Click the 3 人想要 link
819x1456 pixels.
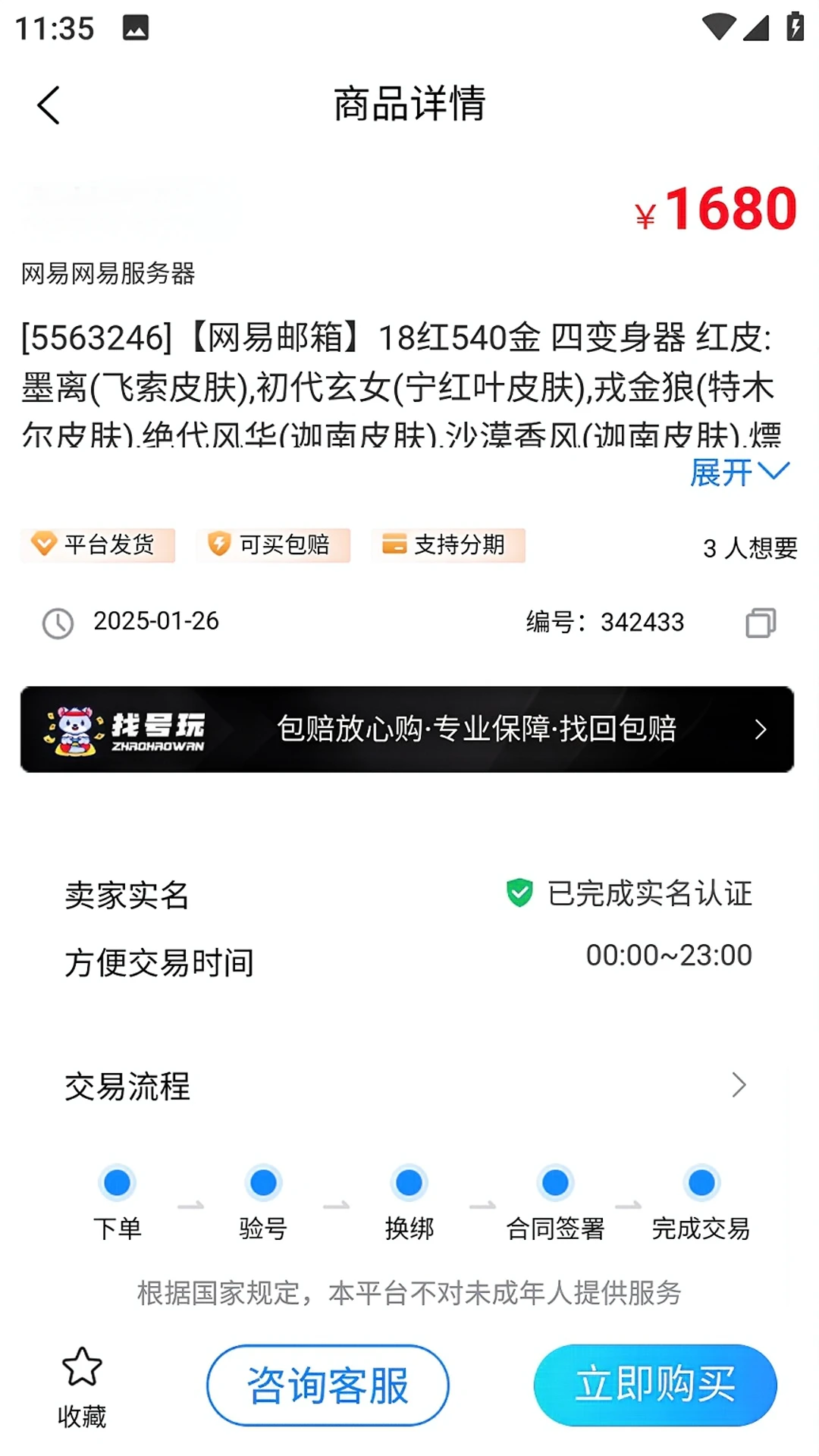750,549
